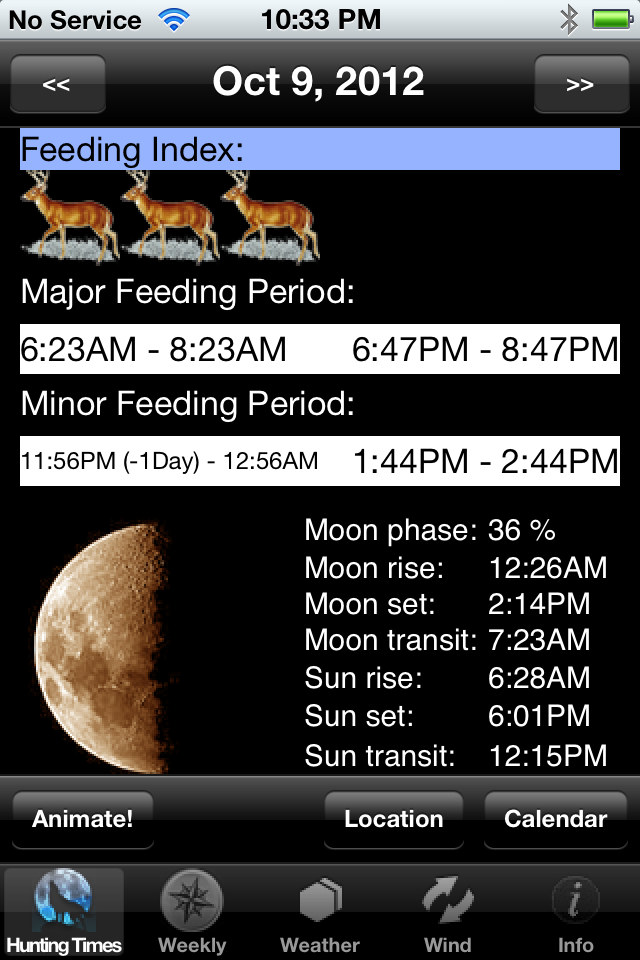Go to the previous day
The width and height of the screenshot is (640, 960).
click(x=57, y=84)
